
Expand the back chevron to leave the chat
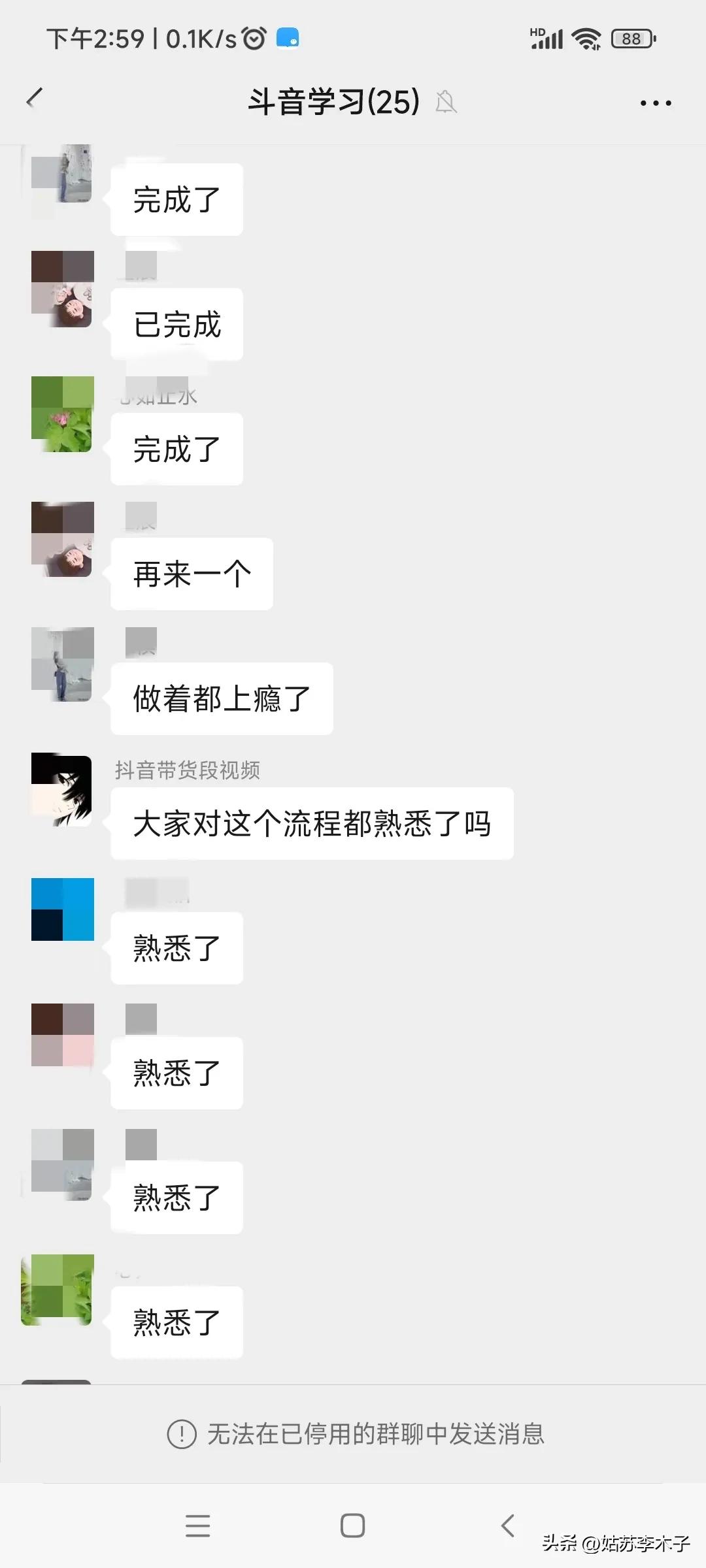click(35, 98)
